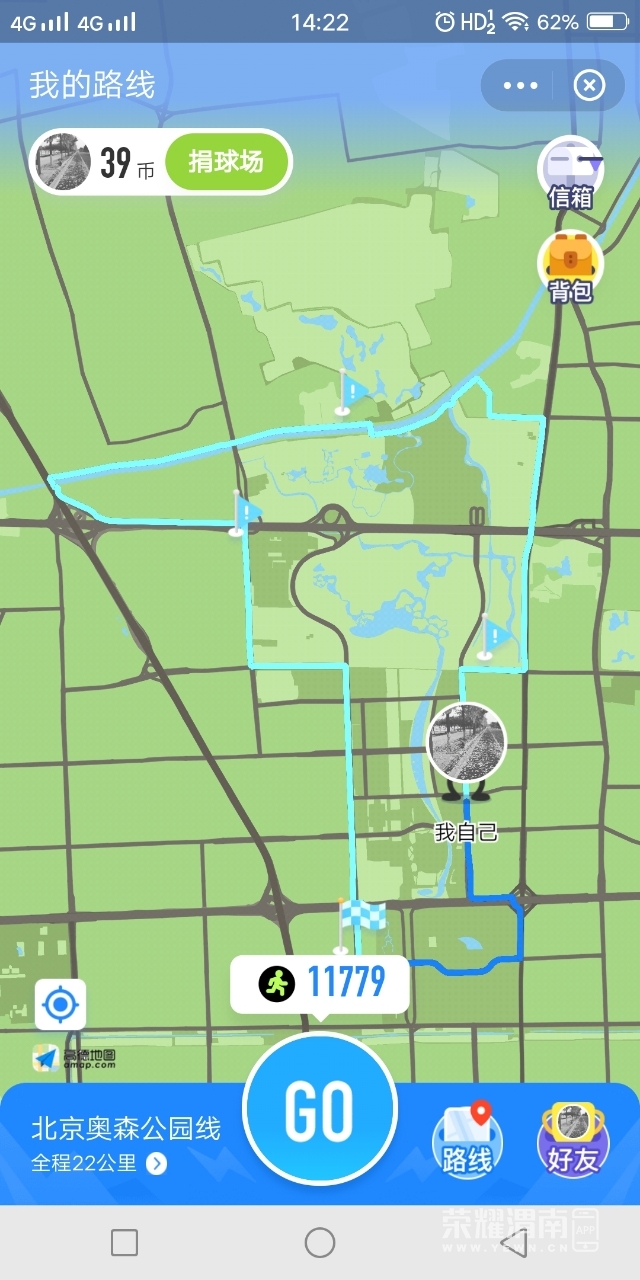
Task: Open the 信箱 mailbox
Action: (x=570, y=170)
